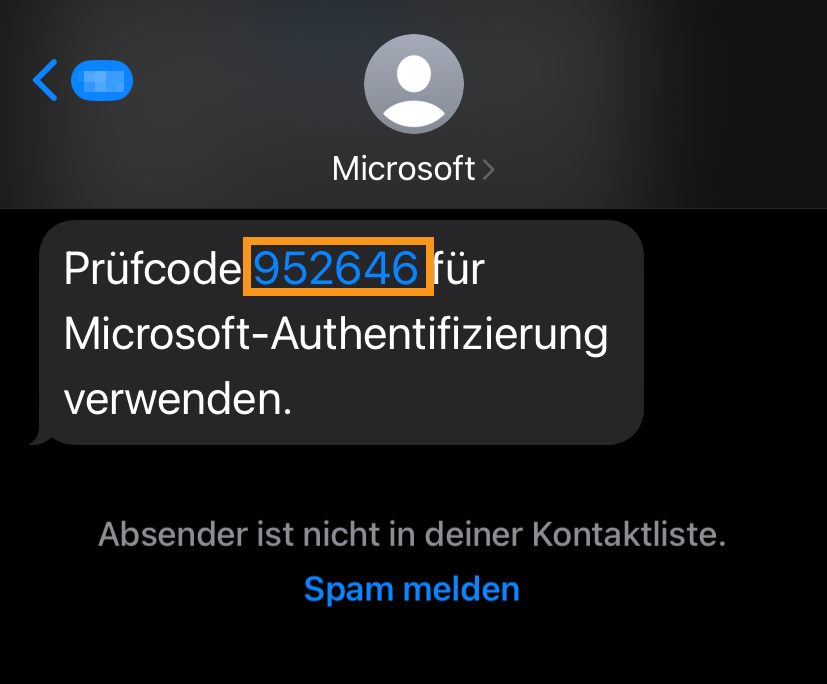
Task: Open Microsoft contact details
Action: click(413, 169)
